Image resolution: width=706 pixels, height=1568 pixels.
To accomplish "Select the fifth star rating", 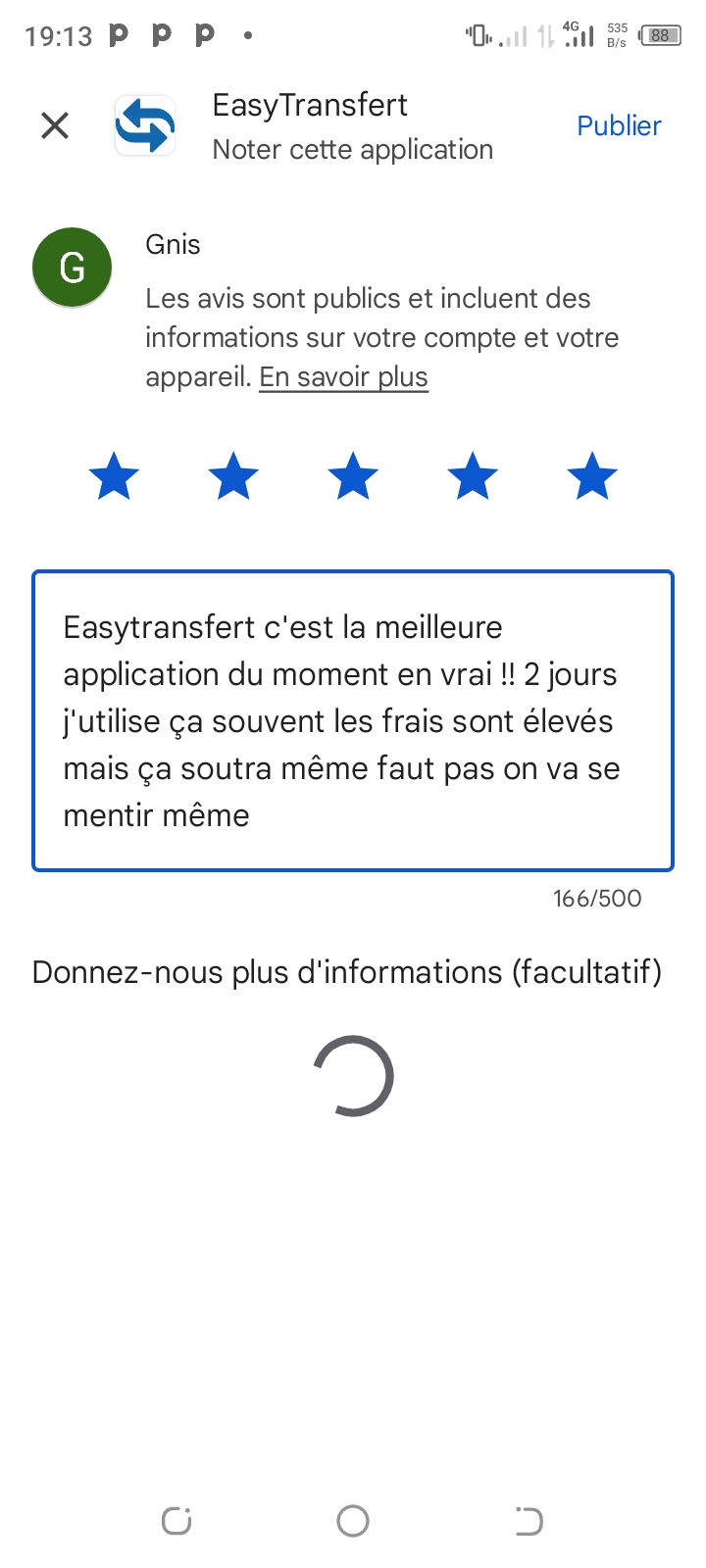I will click(x=592, y=476).
